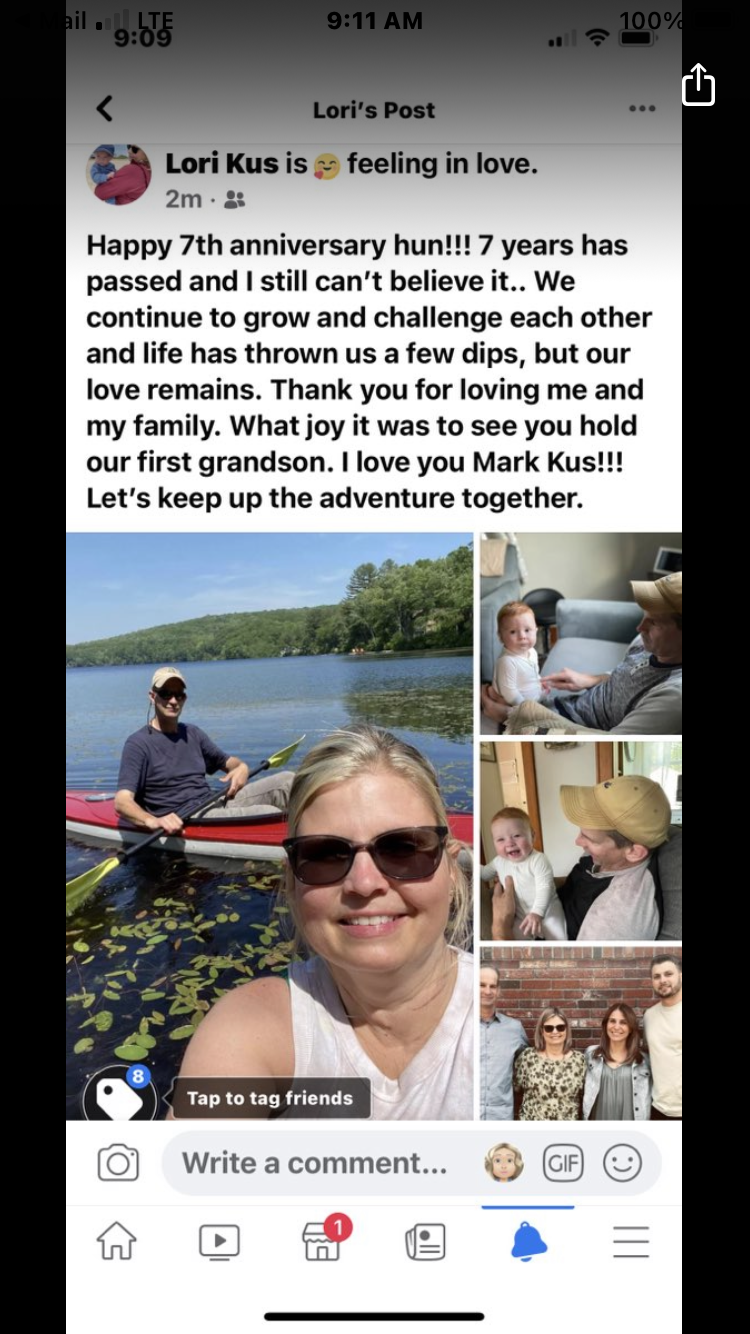Open the Lori Kus name link

coord(222,164)
